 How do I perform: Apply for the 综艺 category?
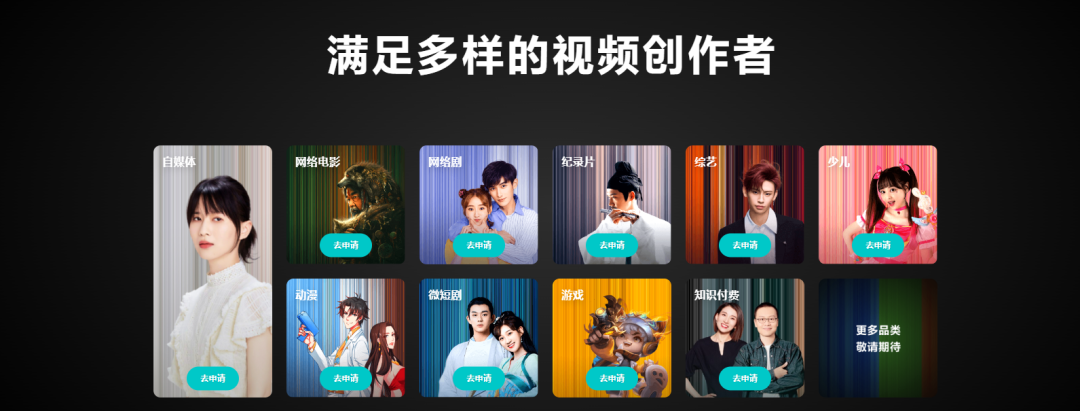[x=745, y=245]
